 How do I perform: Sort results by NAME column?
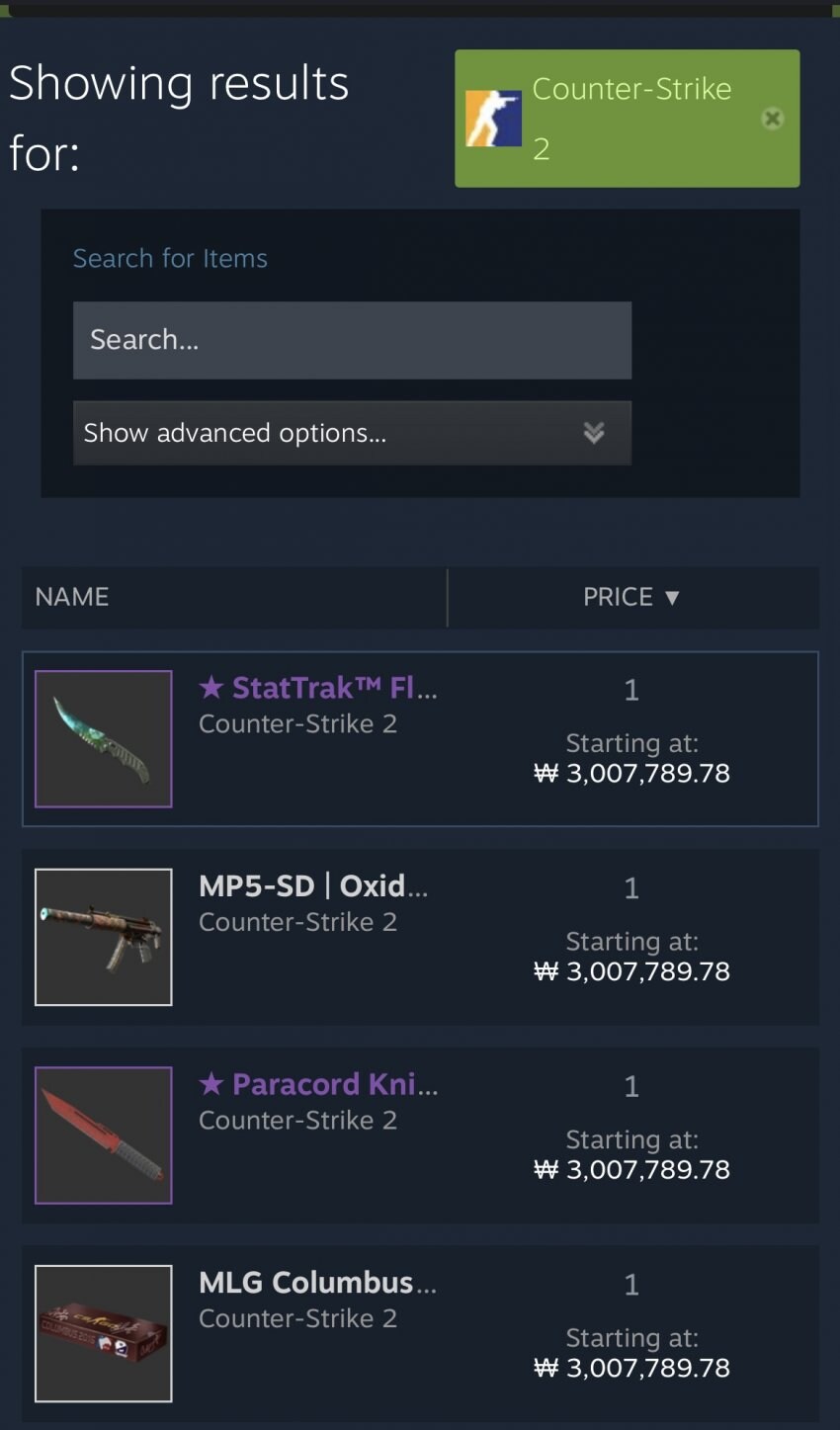click(72, 597)
